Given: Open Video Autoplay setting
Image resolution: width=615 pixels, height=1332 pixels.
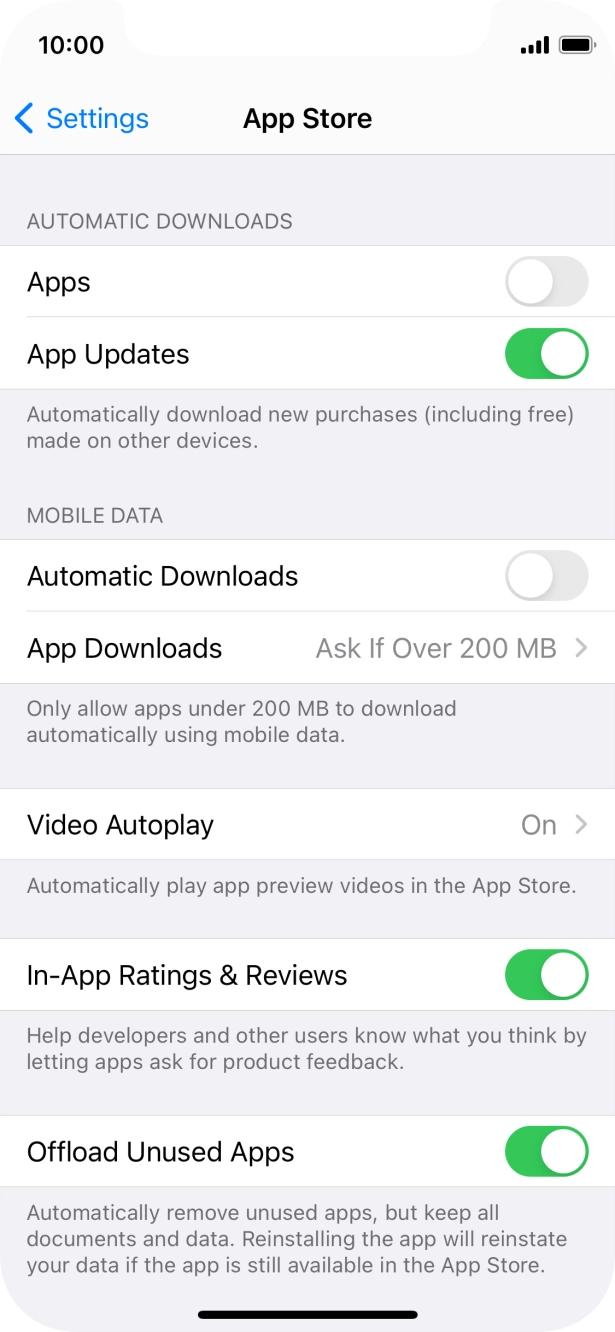Looking at the screenshot, I should (x=307, y=825).
